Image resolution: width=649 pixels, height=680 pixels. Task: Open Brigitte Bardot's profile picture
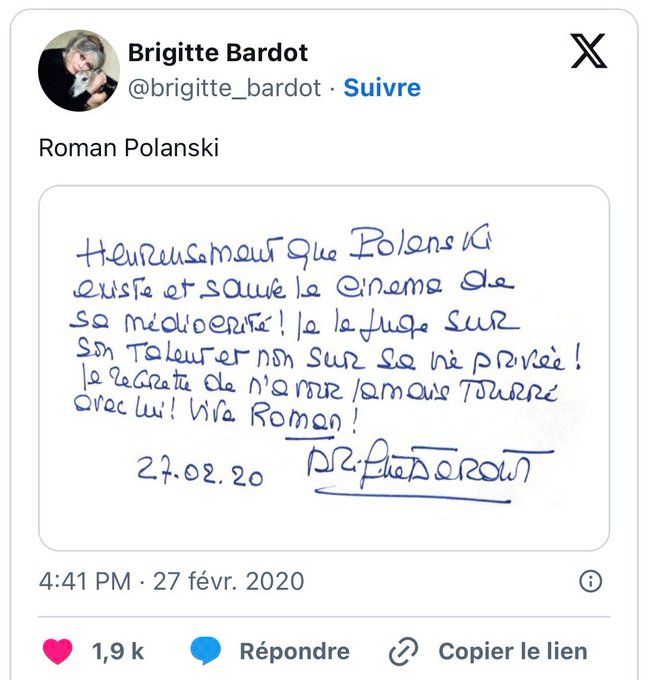click(x=78, y=70)
